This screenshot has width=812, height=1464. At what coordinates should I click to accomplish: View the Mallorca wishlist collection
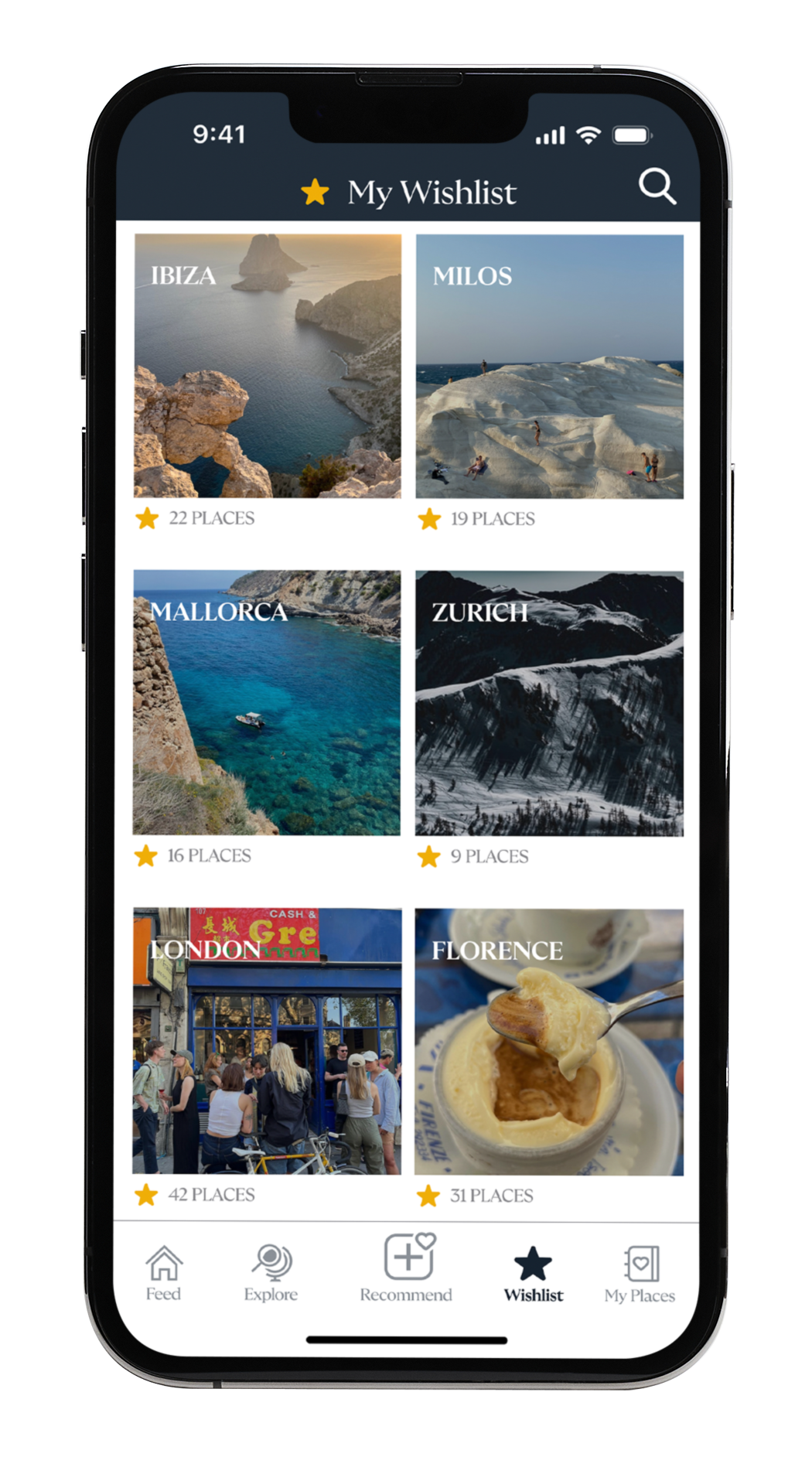coord(267,702)
